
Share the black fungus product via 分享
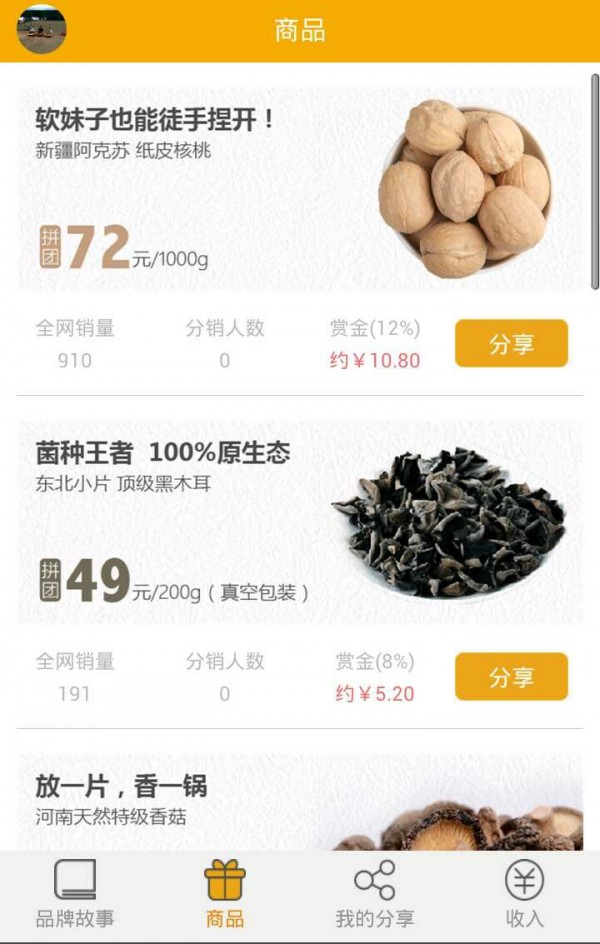[511, 677]
